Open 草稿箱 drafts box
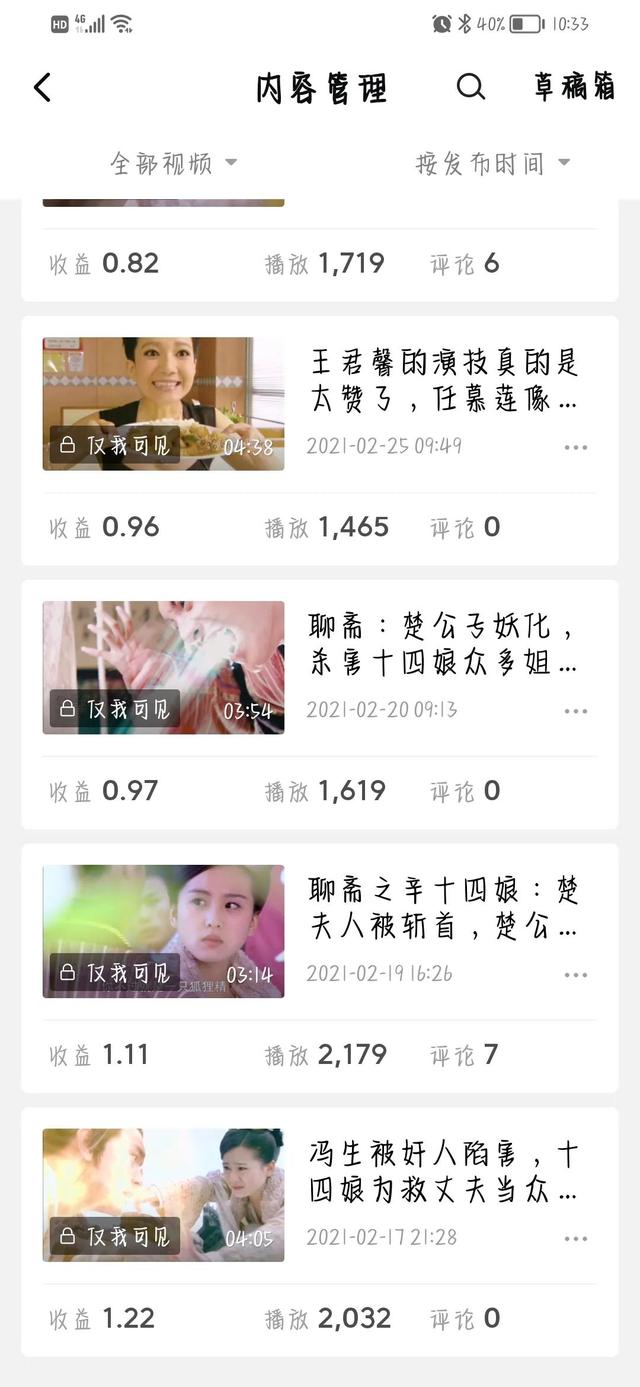 pos(574,88)
